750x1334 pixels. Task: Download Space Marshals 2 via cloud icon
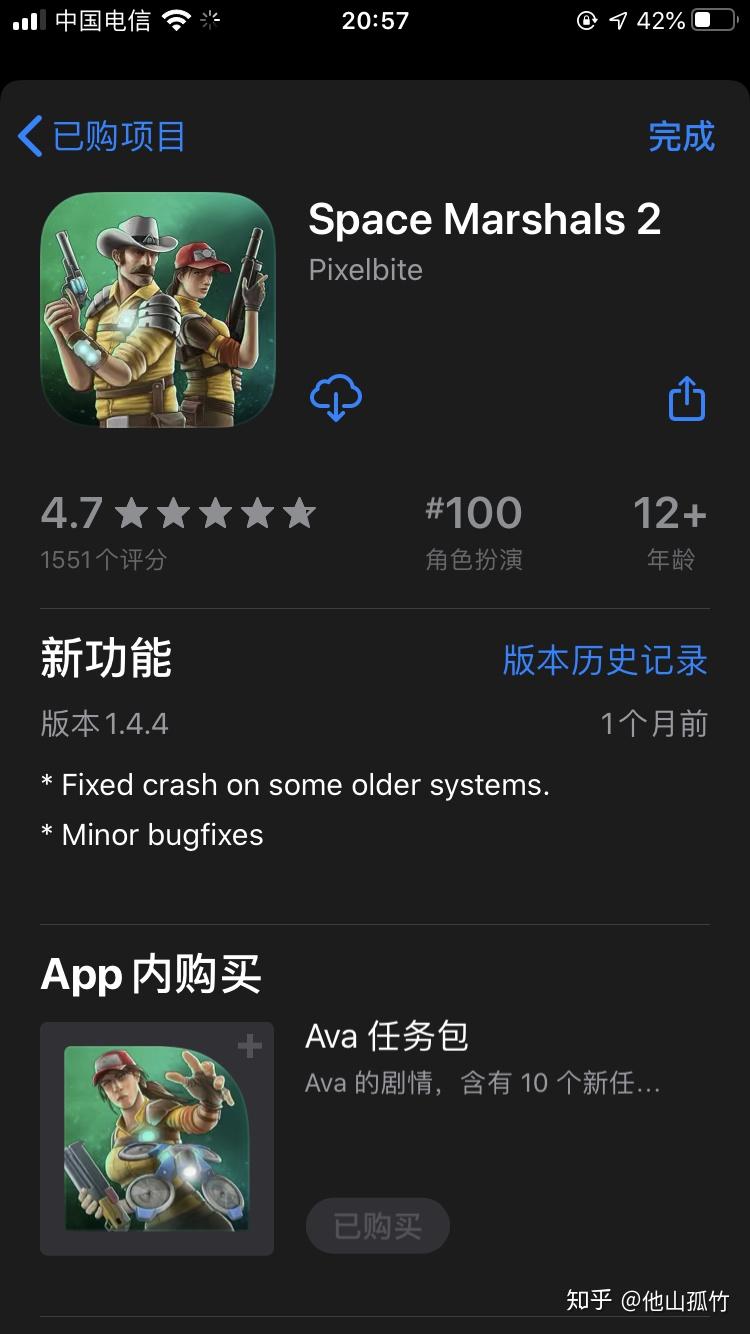[336, 398]
